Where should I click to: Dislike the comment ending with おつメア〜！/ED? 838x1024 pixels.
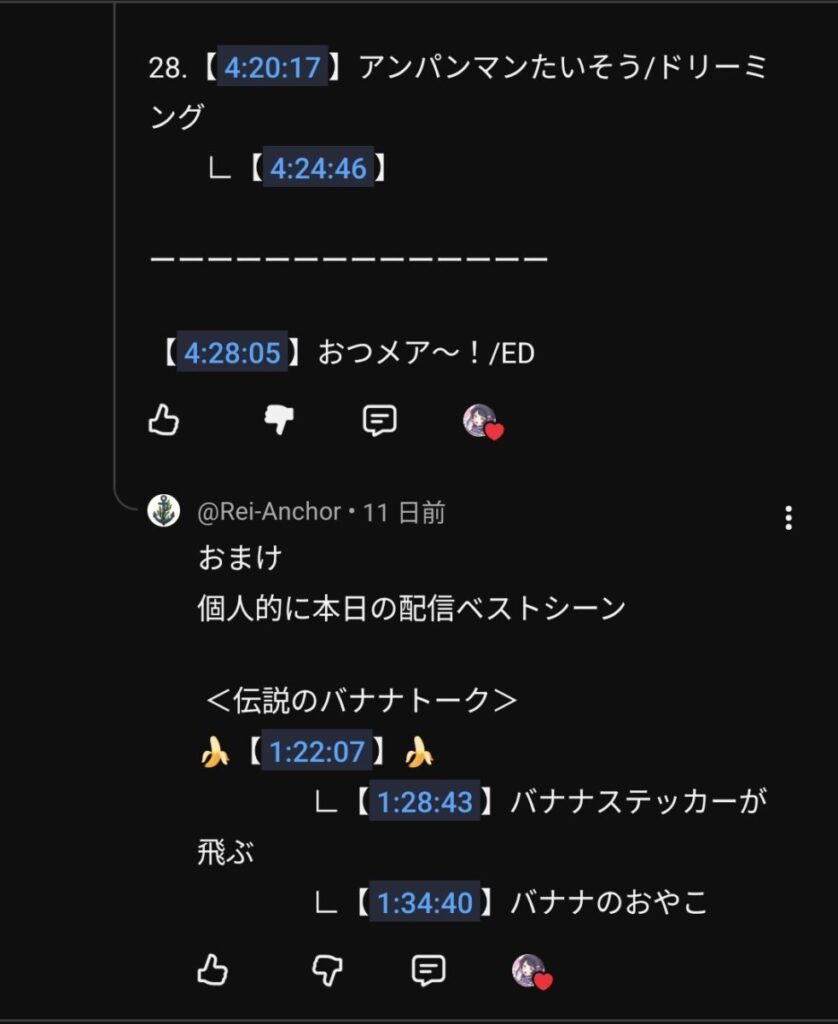[x=279, y=421]
